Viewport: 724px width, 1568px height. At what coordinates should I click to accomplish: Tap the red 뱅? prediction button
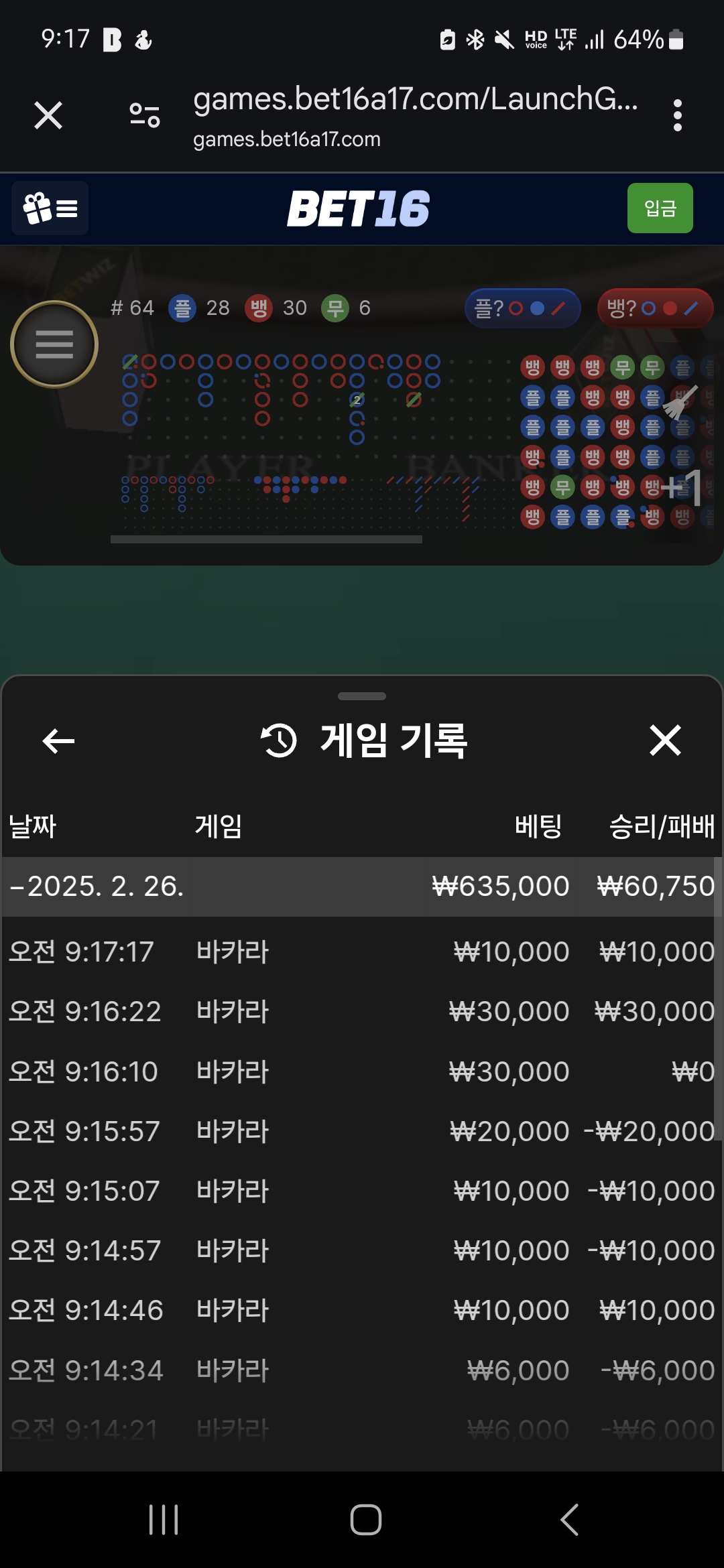(654, 308)
